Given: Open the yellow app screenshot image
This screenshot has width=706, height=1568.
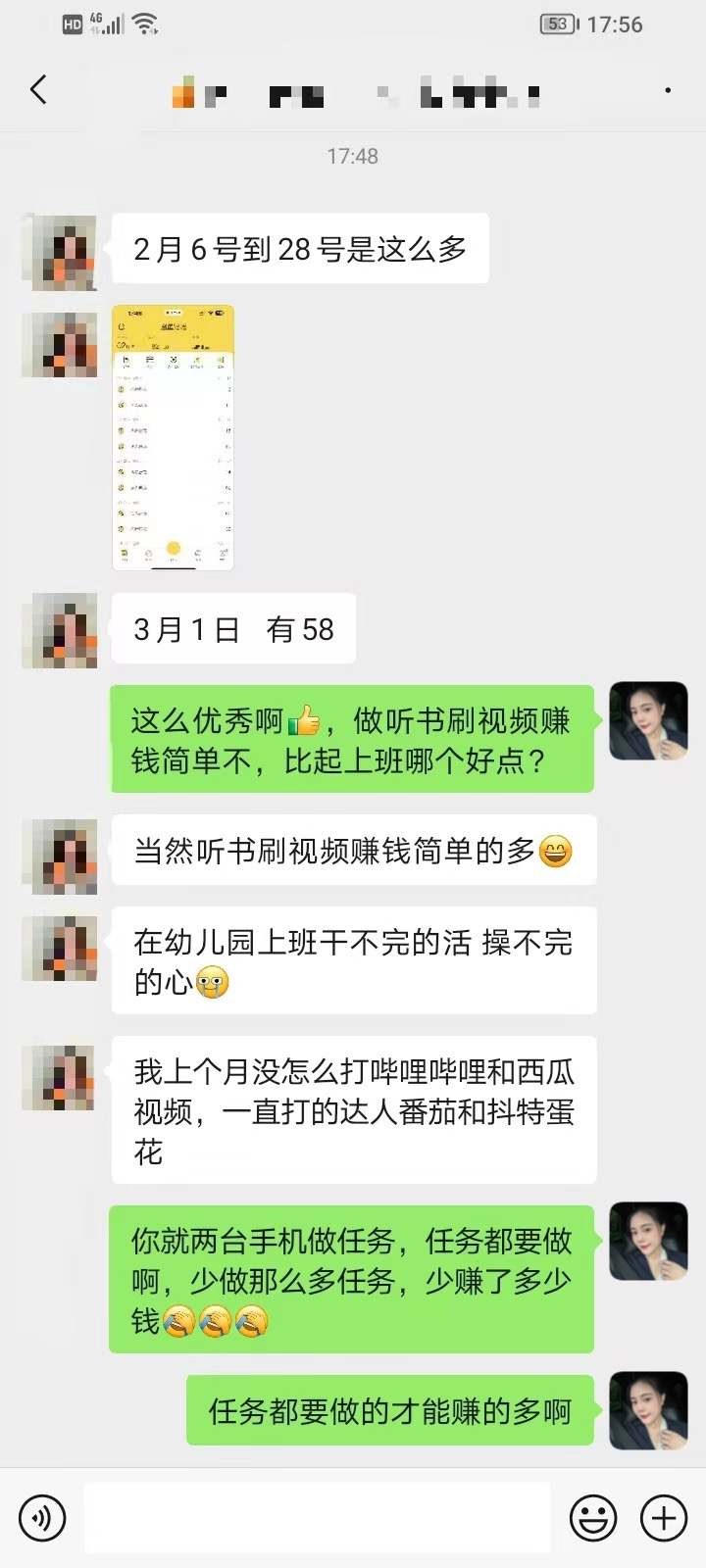Looking at the screenshot, I should pos(173,437).
